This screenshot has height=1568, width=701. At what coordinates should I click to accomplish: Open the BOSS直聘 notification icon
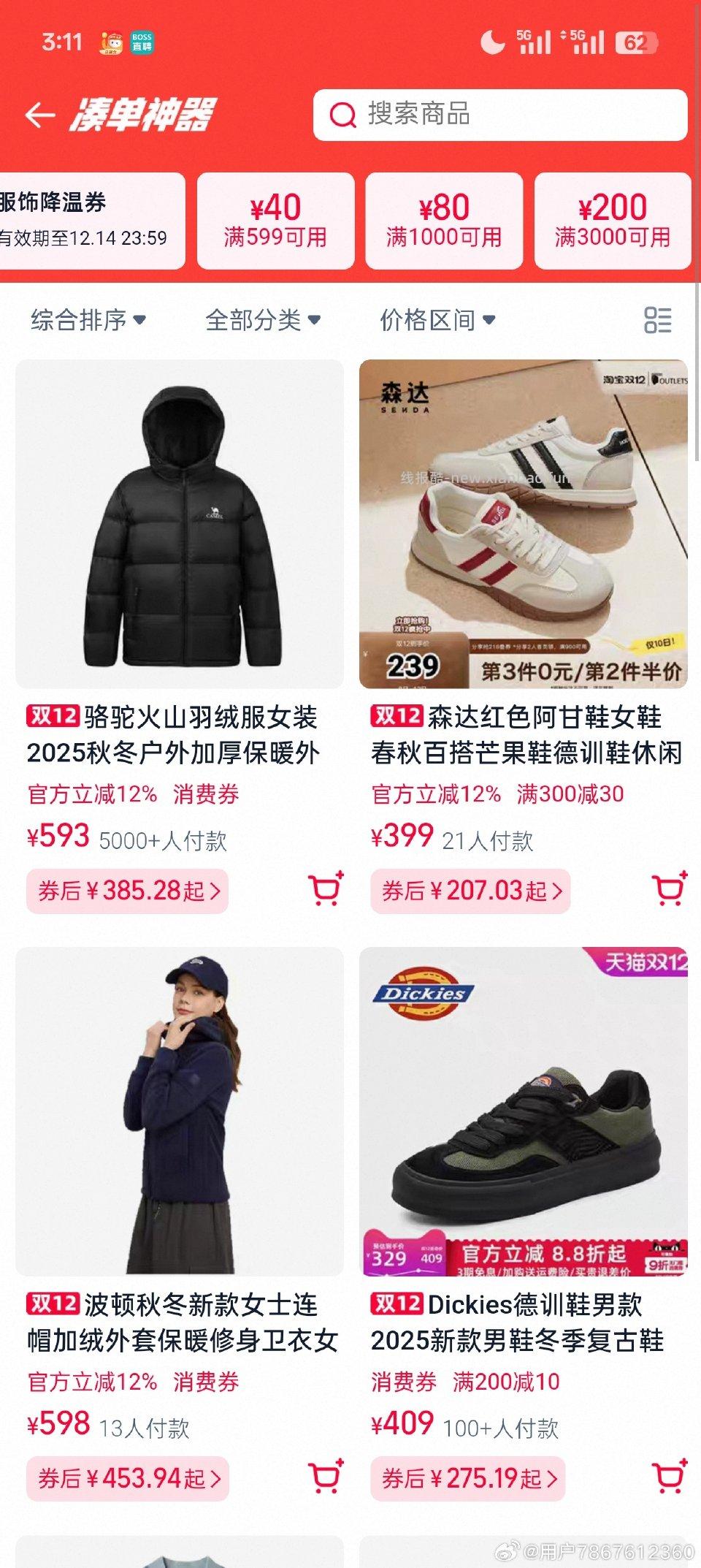[141, 42]
